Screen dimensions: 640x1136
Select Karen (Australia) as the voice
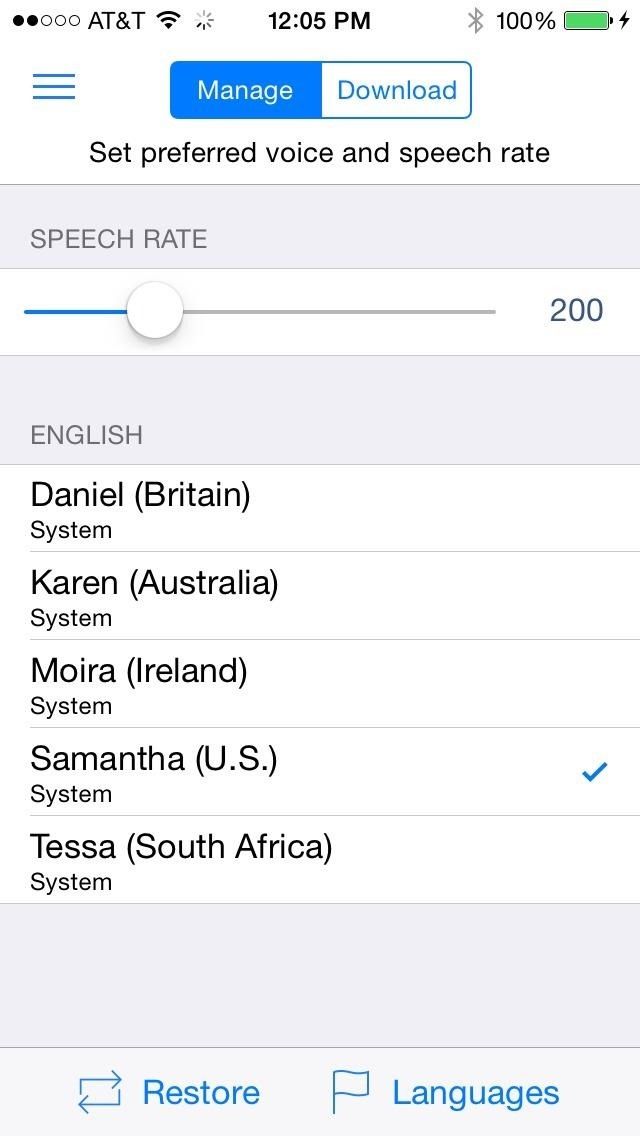[320, 596]
